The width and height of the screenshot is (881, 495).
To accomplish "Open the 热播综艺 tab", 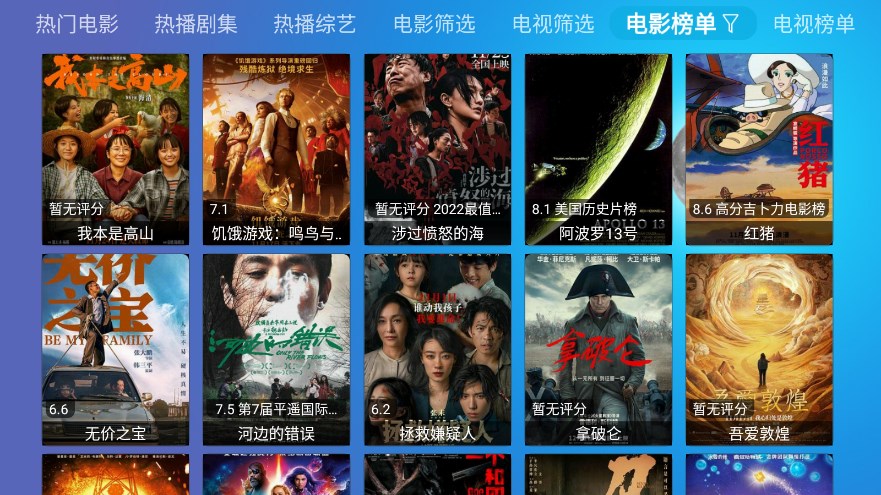I will click(x=315, y=24).
